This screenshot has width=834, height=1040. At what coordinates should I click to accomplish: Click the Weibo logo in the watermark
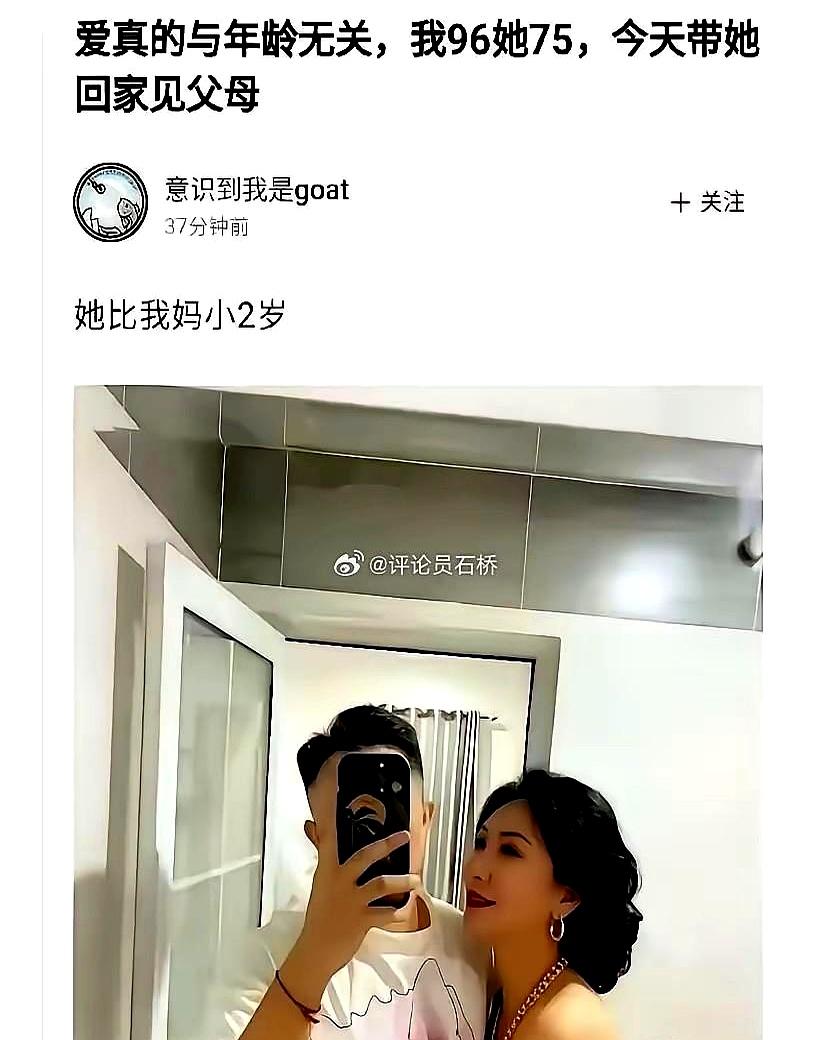[347, 563]
